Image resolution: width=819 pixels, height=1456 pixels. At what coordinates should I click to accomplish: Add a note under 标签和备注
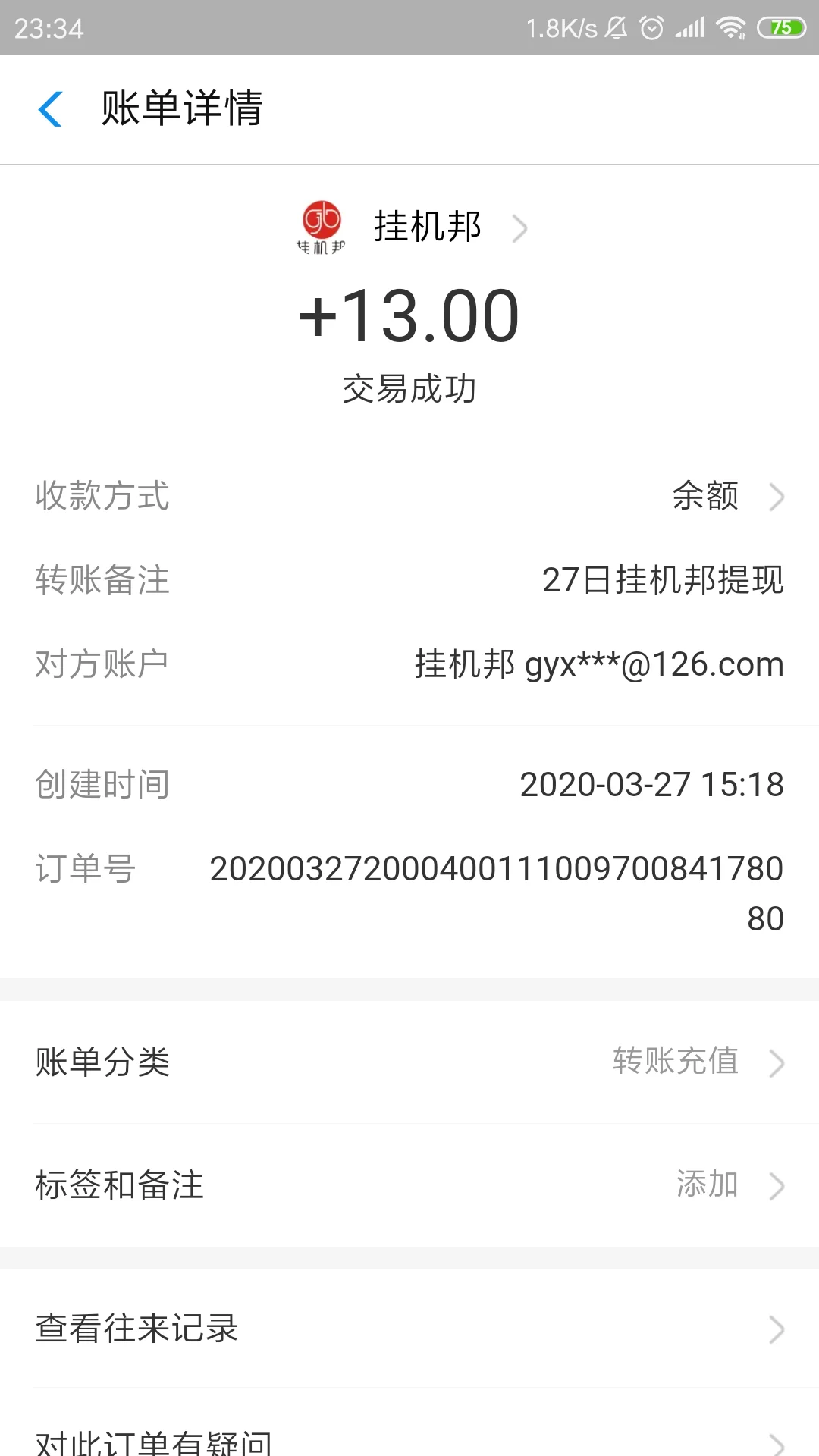coord(409,1185)
